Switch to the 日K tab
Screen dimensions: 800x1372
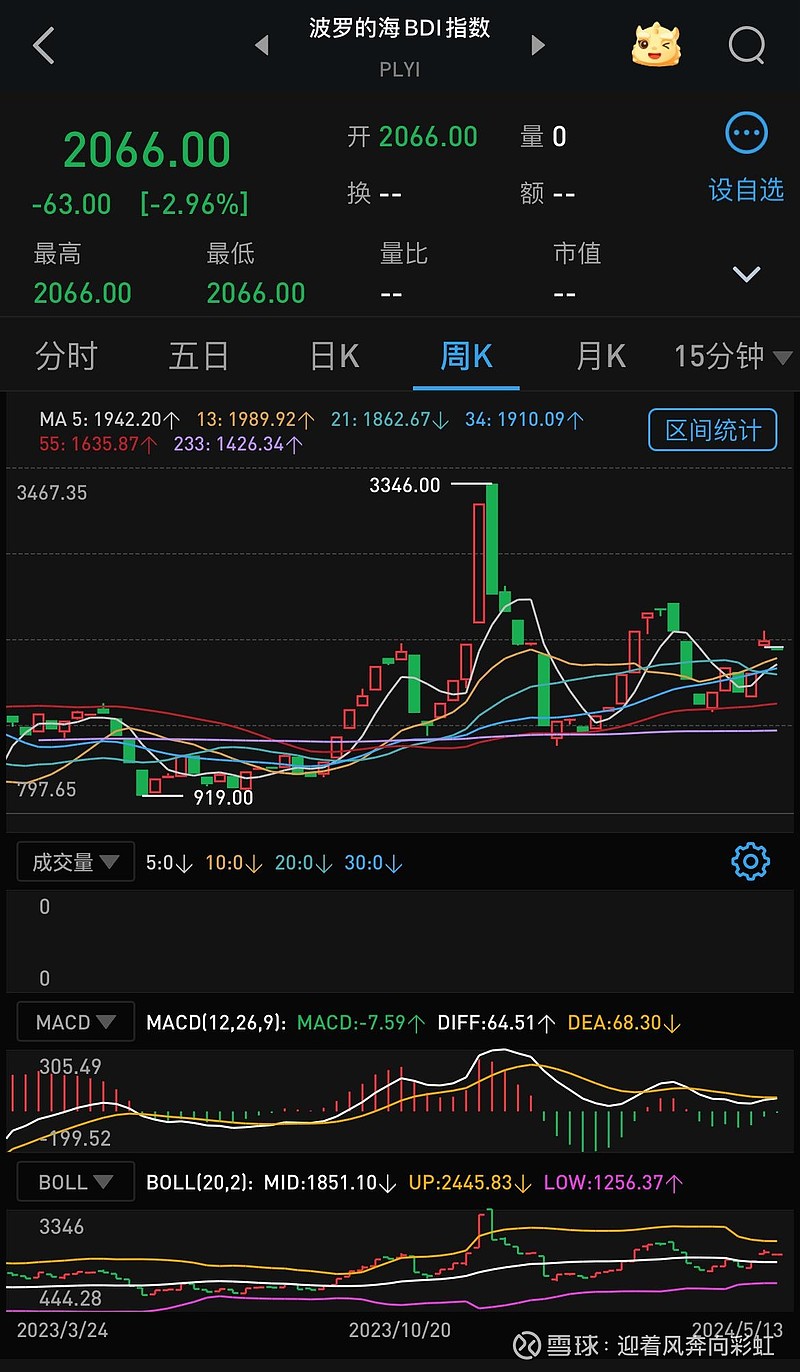click(x=333, y=356)
